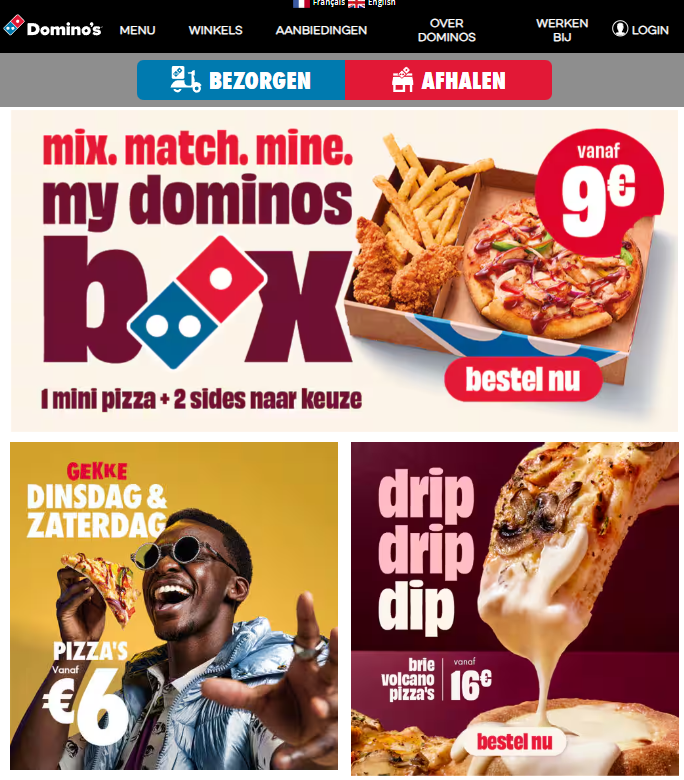The width and height of the screenshot is (684, 780).
Task: Open the Aanbiedingen section
Action: (321, 30)
